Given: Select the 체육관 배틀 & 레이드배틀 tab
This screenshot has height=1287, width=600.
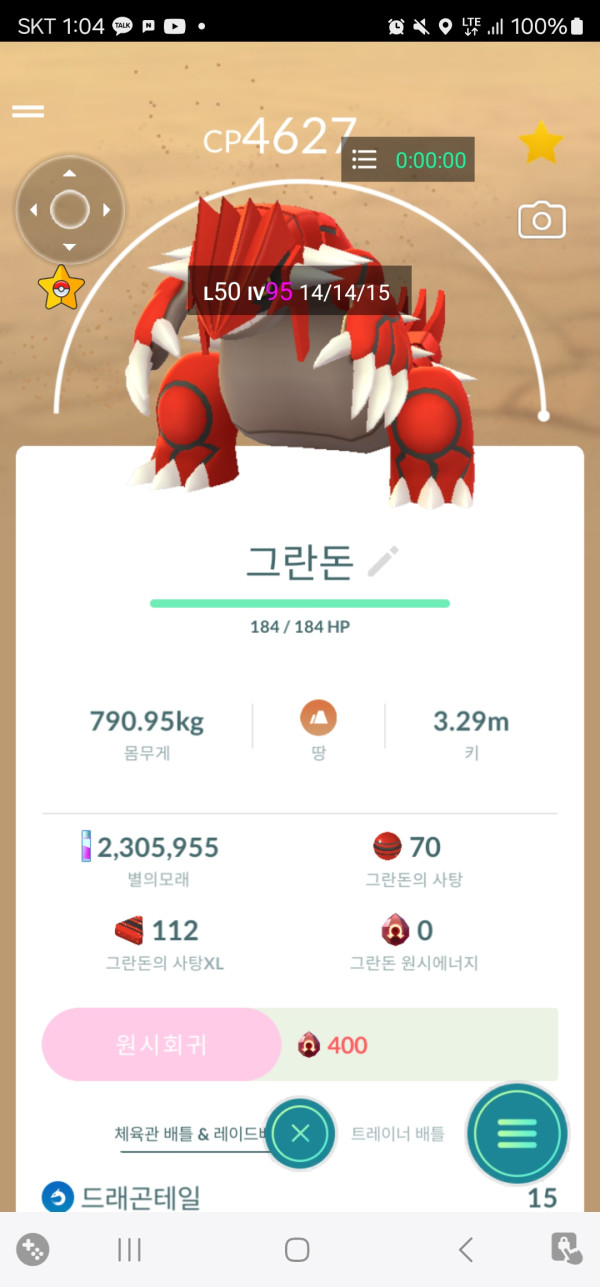Looking at the screenshot, I should (190, 1134).
